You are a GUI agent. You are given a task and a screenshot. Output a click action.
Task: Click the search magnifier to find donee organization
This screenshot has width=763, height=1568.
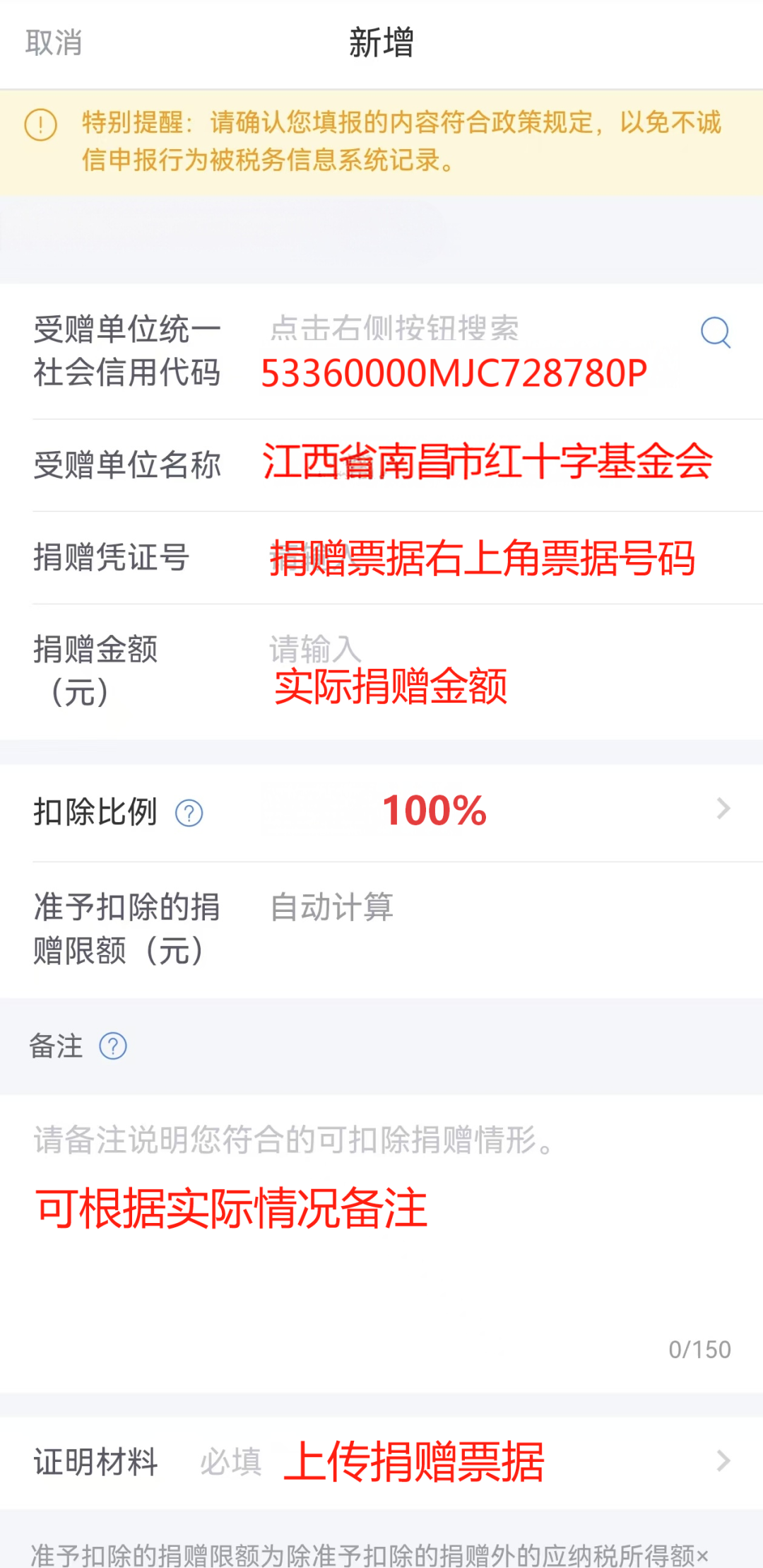tap(716, 334)
